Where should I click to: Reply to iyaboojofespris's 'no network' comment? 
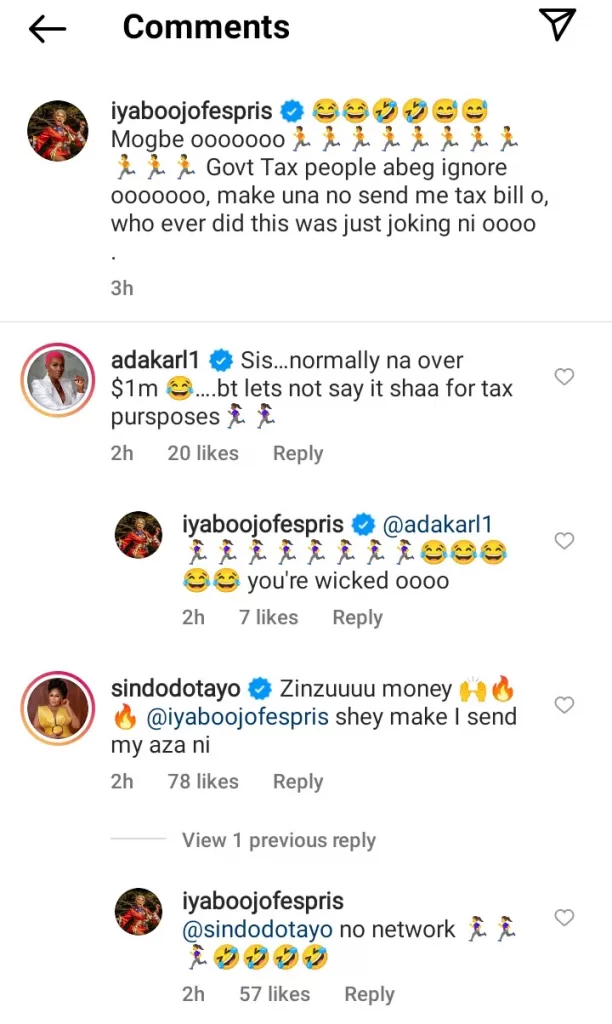369,994
